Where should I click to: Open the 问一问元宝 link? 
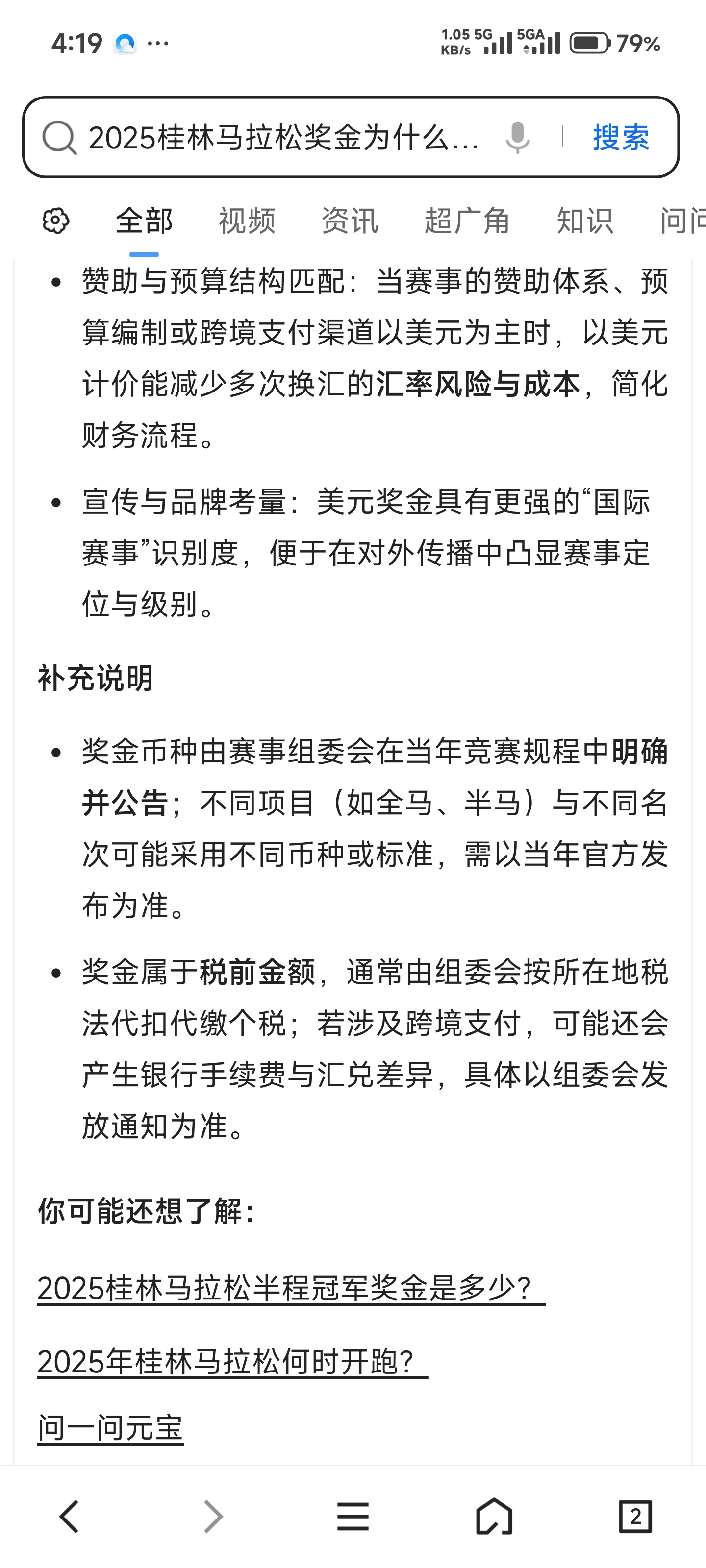(x=110, y=1428)
